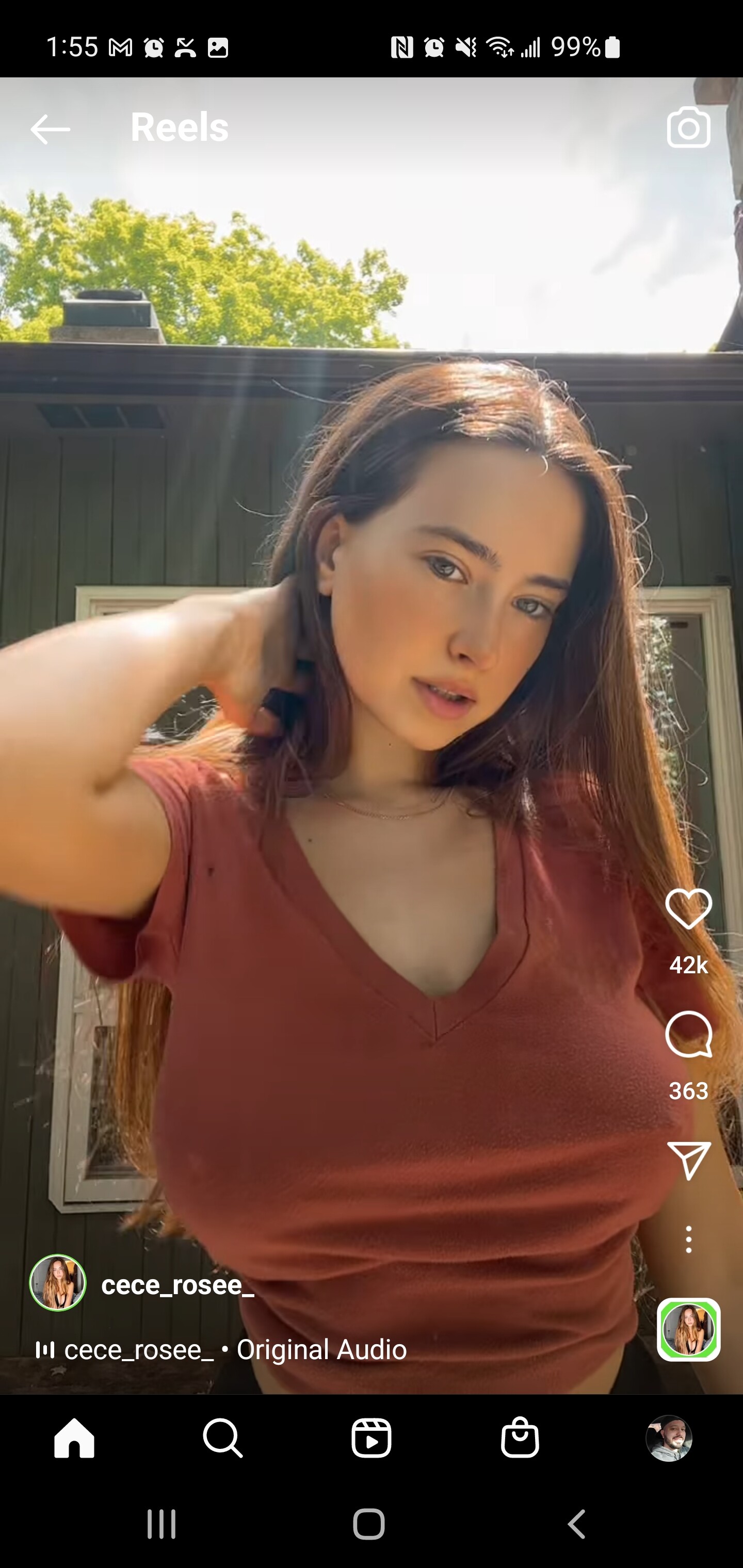The width and height of the screenshot is (743, 1568).
Task: Switch to the Home tab
Action: (x=74, y=1438)
